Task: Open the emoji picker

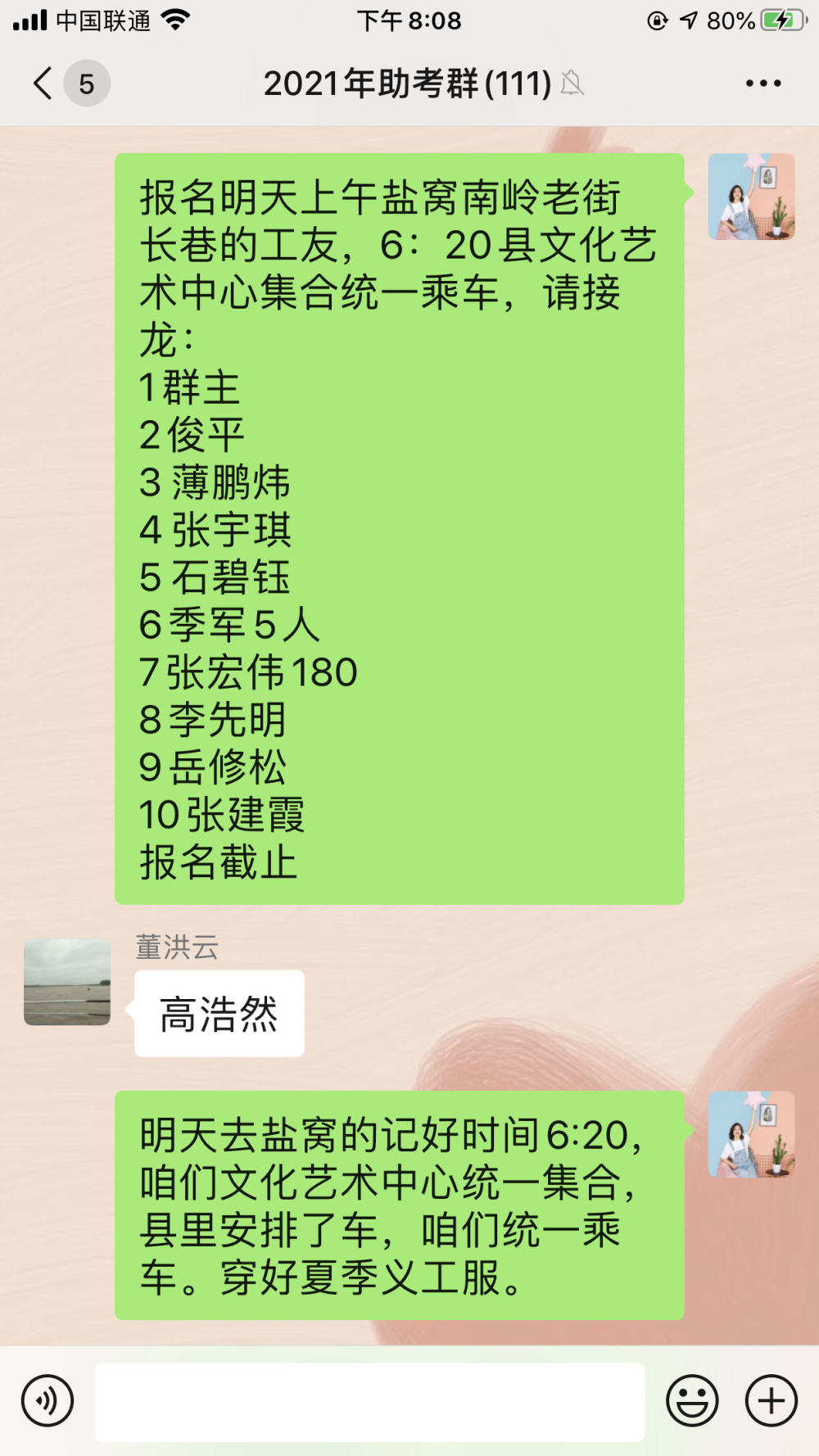Action: point(692,1400)
